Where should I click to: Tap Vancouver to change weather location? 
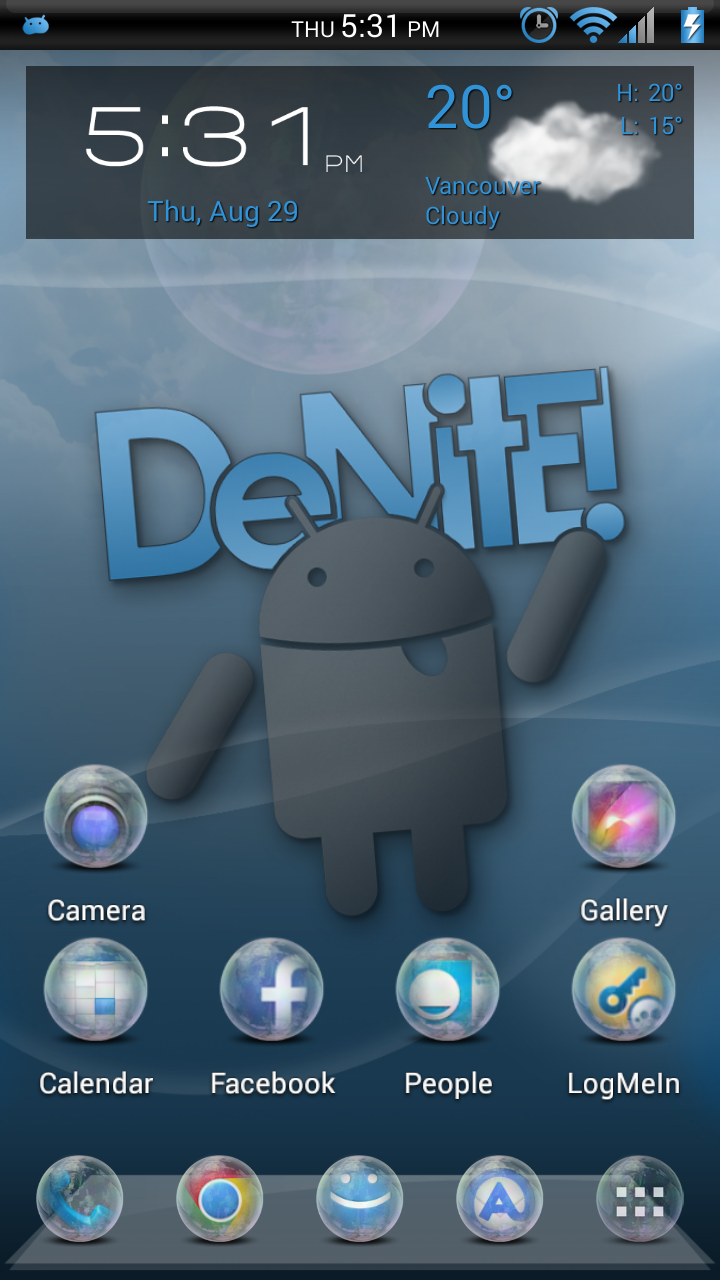tap(482, 186)
